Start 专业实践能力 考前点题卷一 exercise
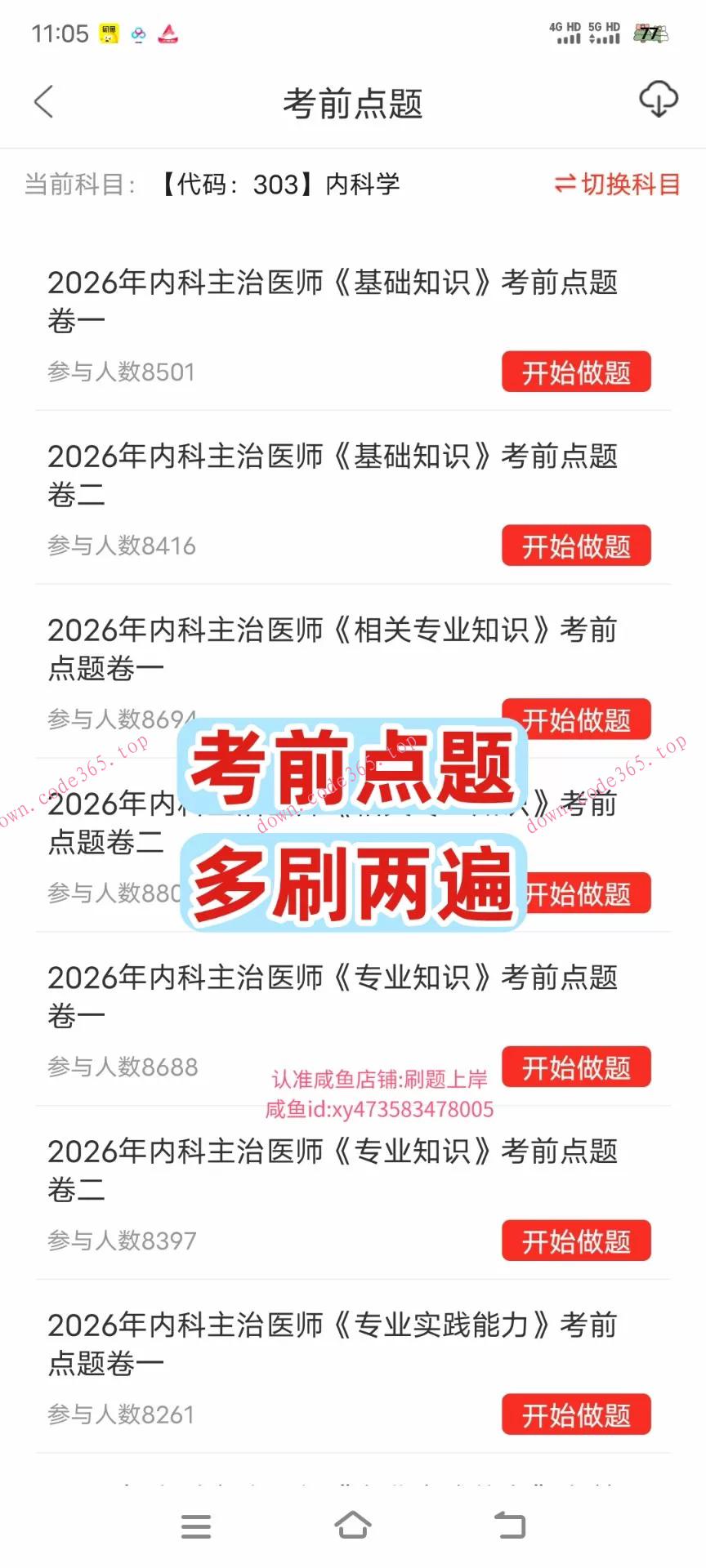This screenshot has width=706, height=1568. (x=576, y=1414)
